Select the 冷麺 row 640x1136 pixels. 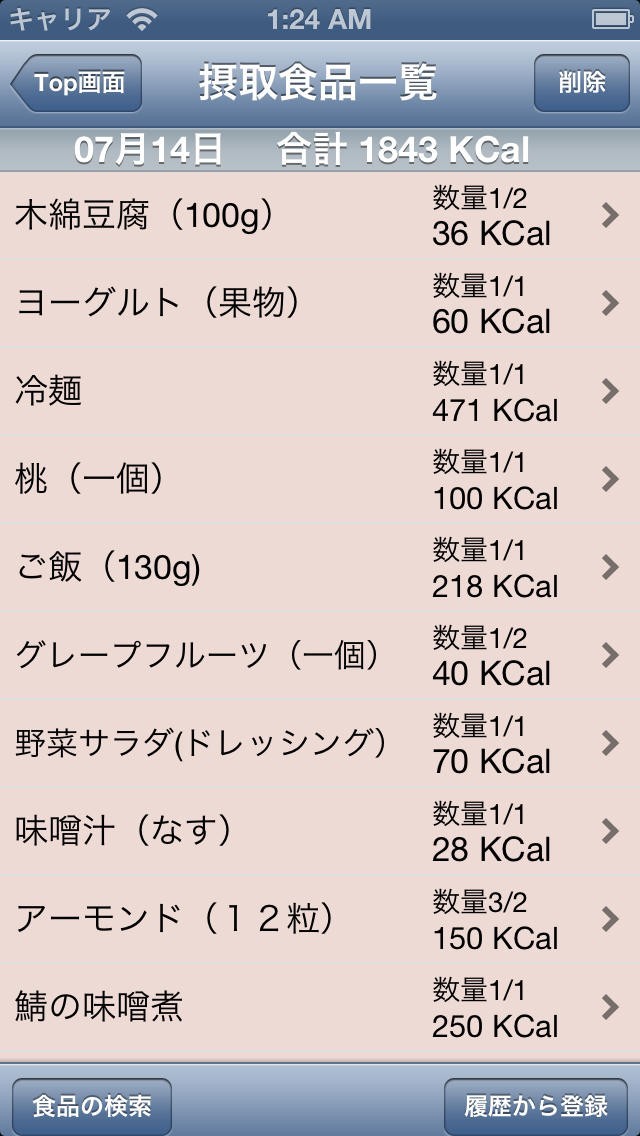320,391
